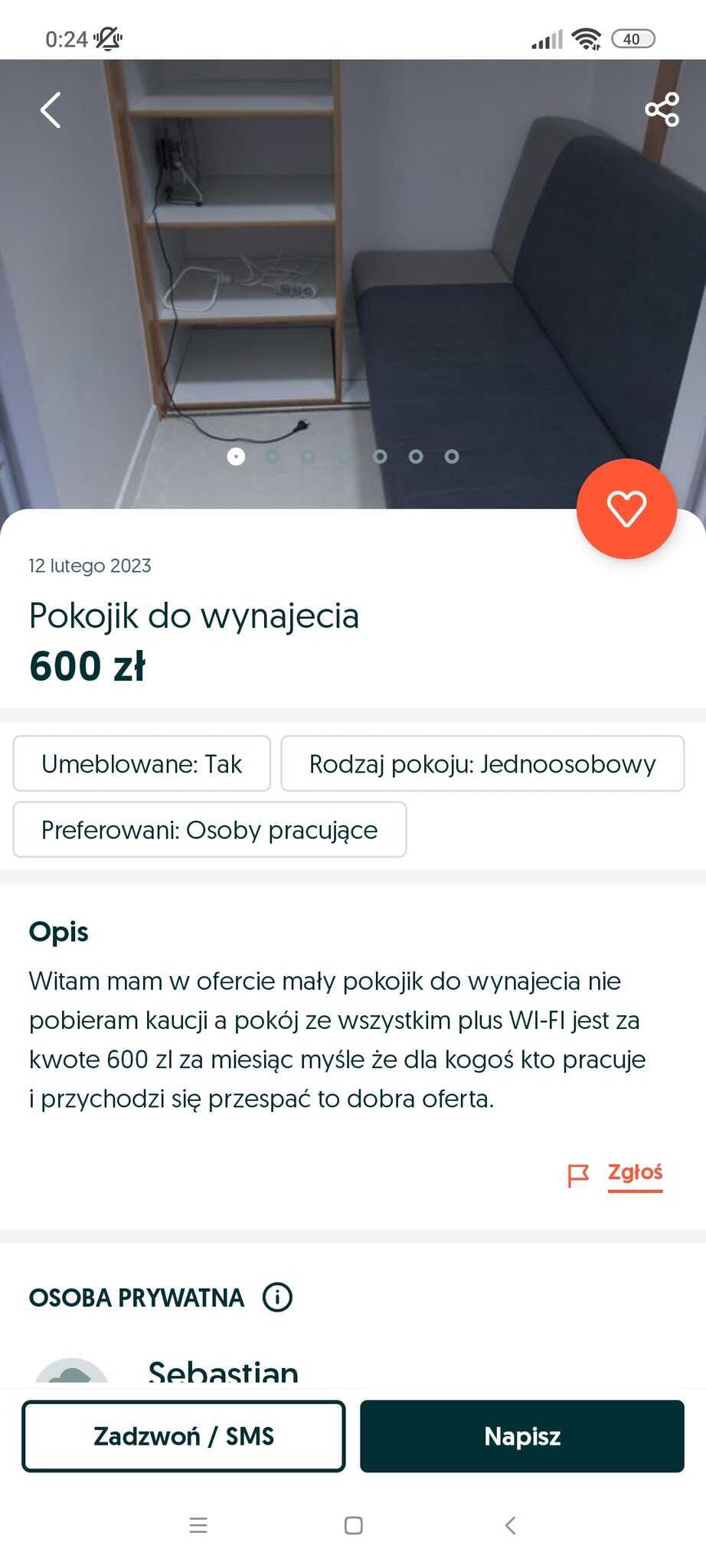Report the listing via Zgłoś link
The height and width of the screenshot is (1568, 706).
point(635,1173)
